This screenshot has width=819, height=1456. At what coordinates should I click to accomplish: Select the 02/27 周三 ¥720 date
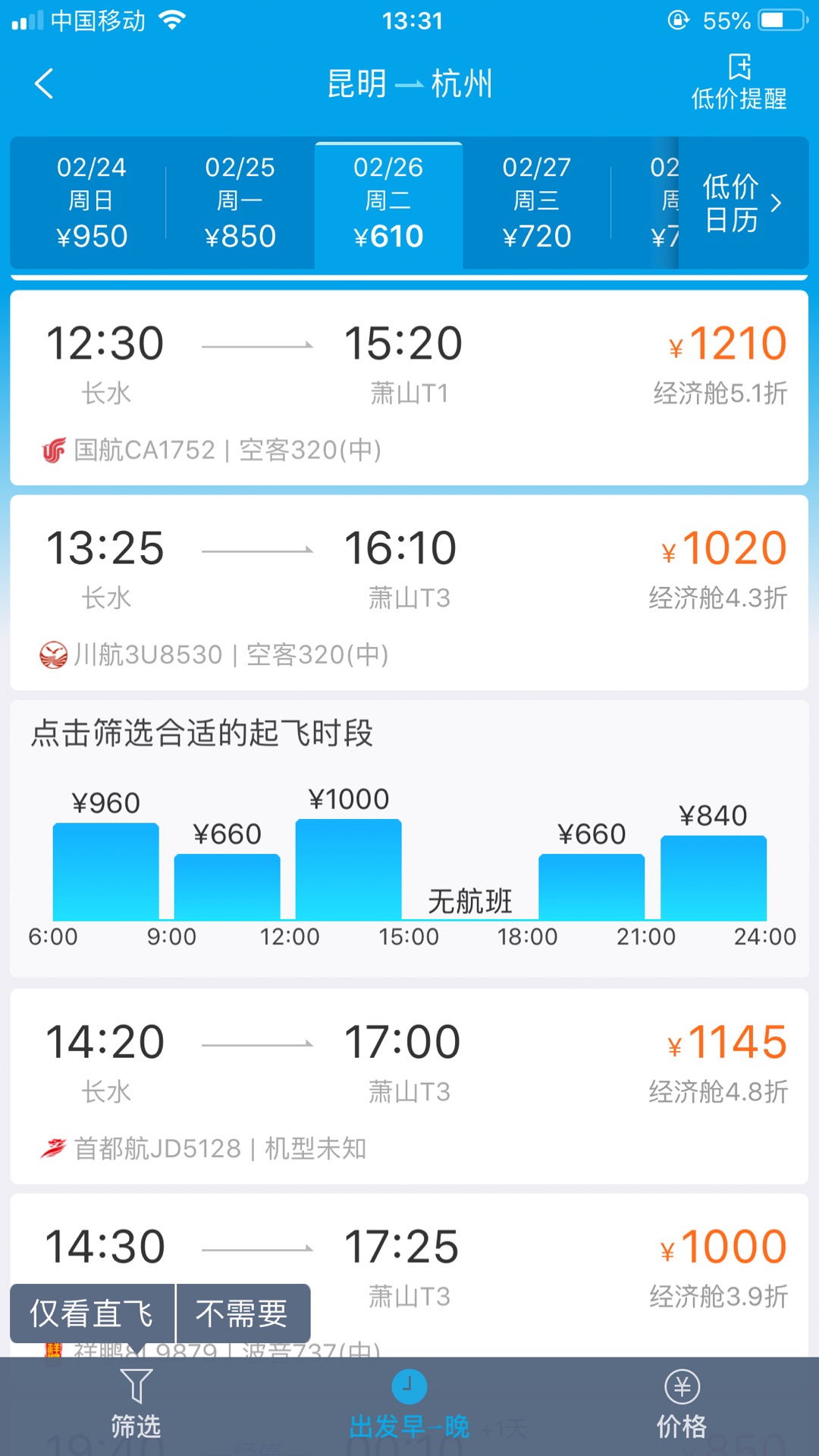click(x=536, y=202)
